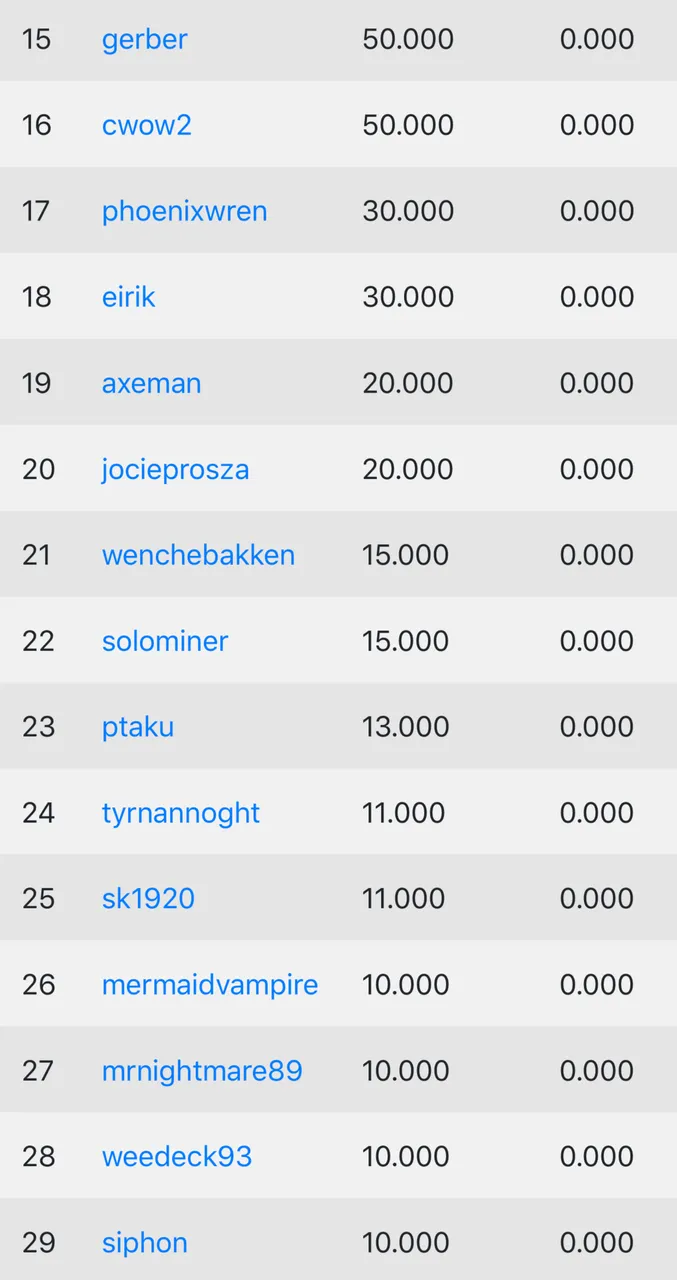
Task: Open gerber's profile link
Action: point(144,40)
